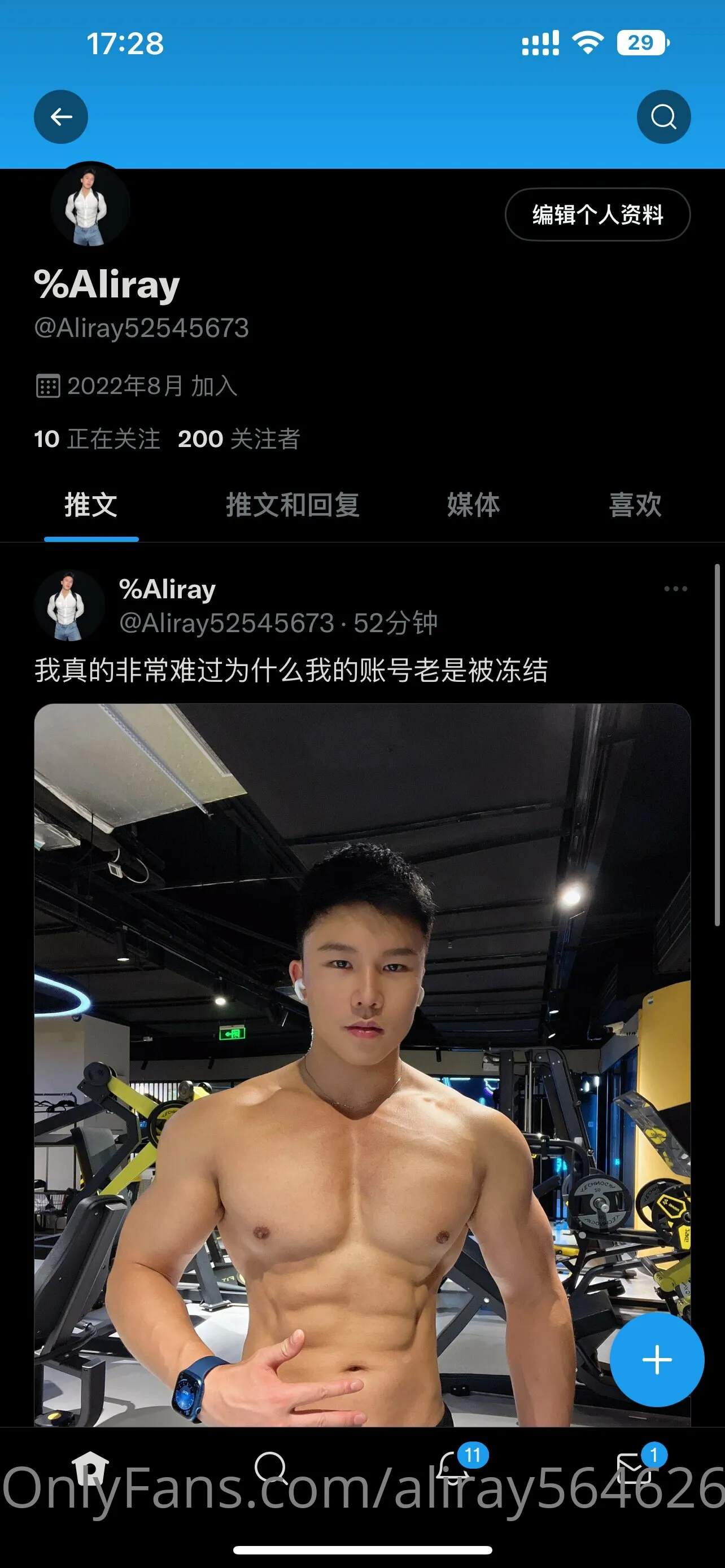Compose a new tweet with plus button
Screen dimensions: 725x1568
[657, 1359]
